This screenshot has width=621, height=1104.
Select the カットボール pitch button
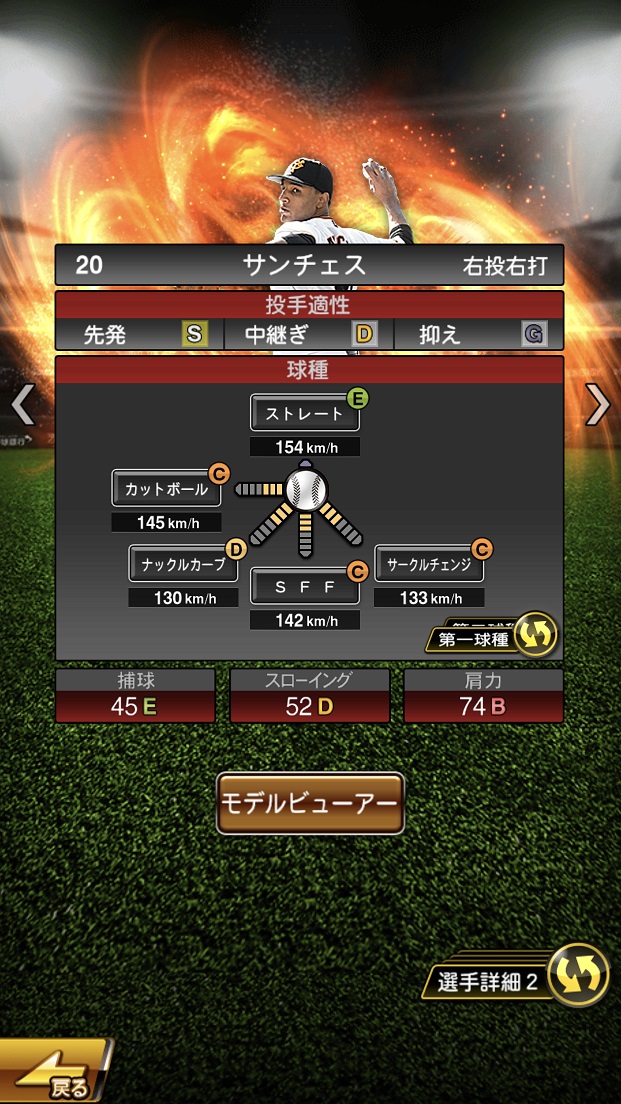(166, 489)
